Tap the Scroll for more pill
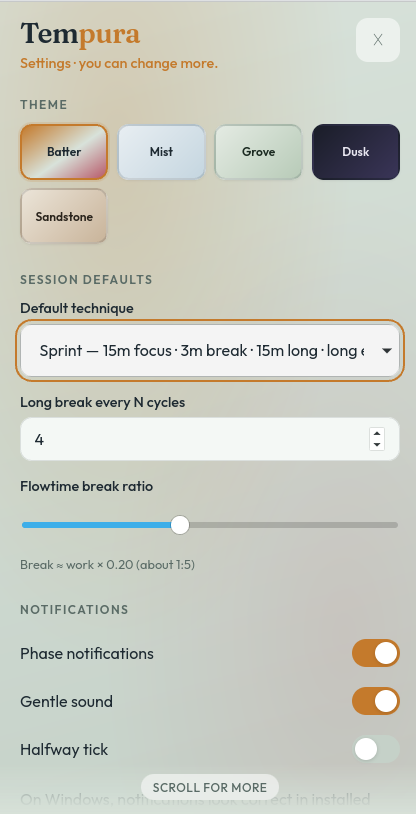This screenshot has height=814, width=416. [210, 788]
